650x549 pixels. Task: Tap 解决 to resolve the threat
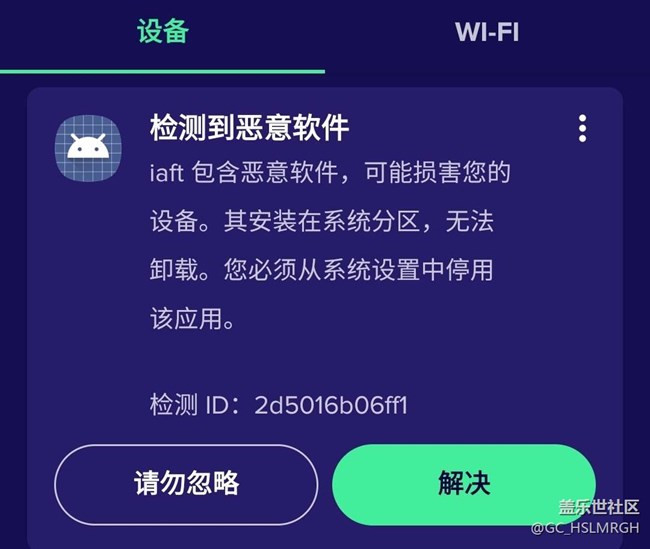coord(464,484)
